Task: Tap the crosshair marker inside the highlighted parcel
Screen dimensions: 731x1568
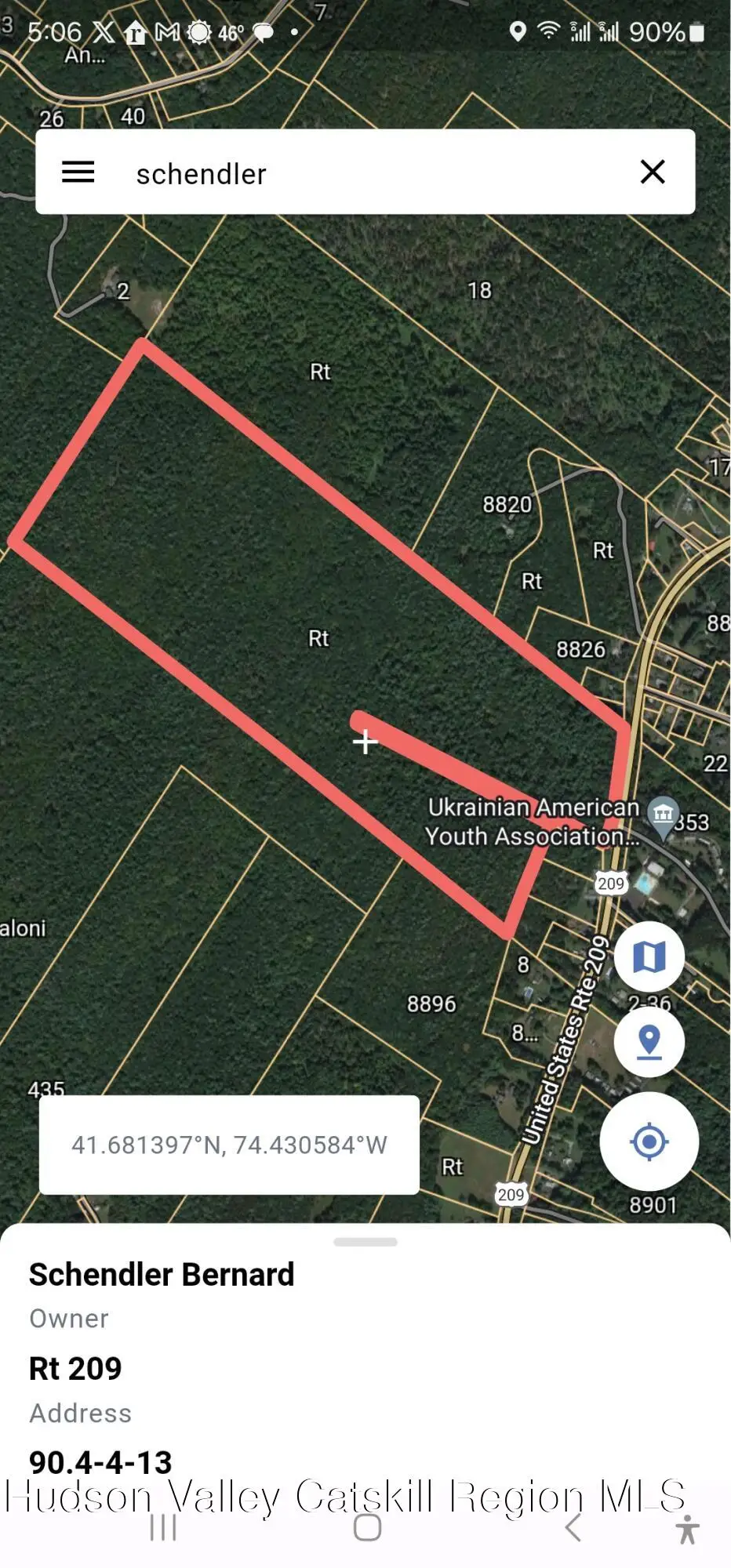Action: coord(365,742)
